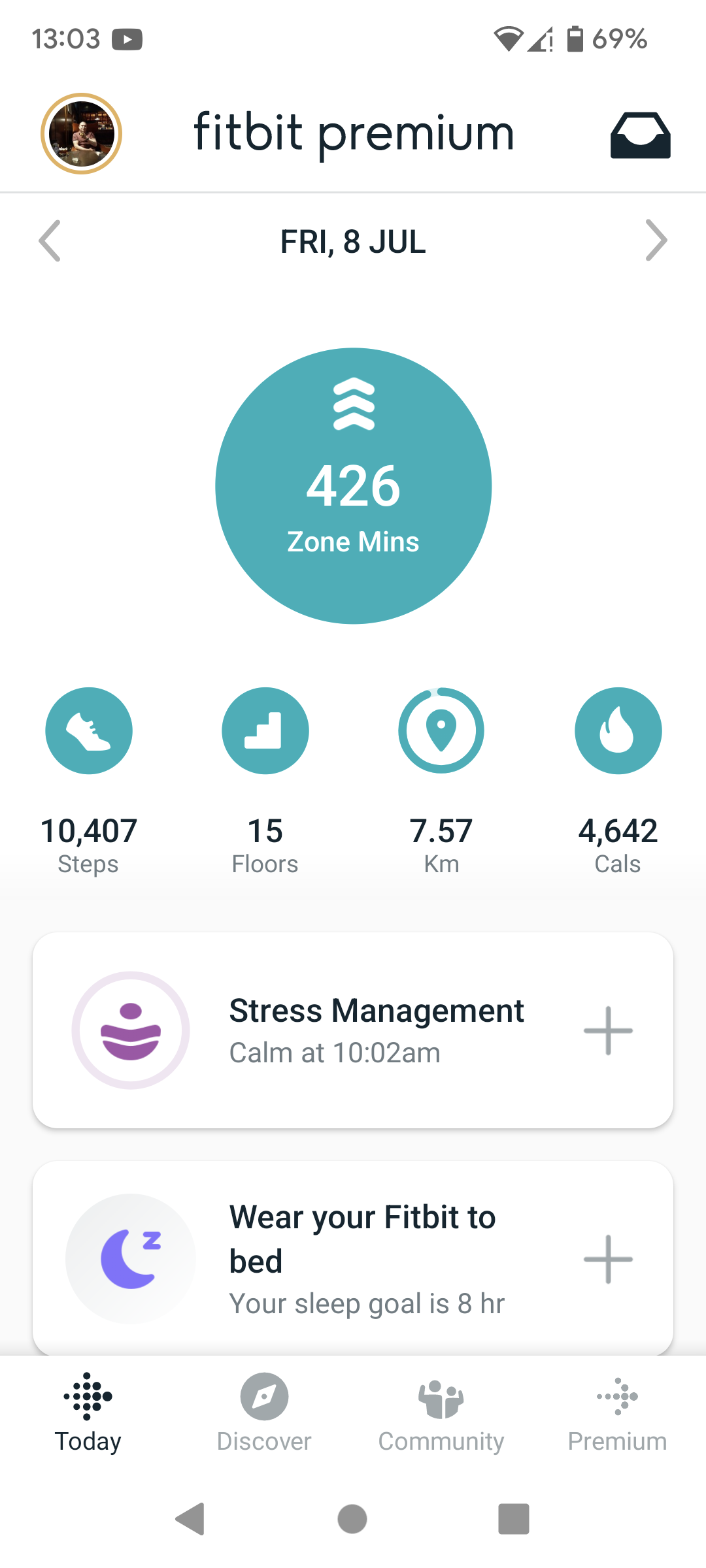
Task: Tap the system back button
Action: [x=191, y=1518]
